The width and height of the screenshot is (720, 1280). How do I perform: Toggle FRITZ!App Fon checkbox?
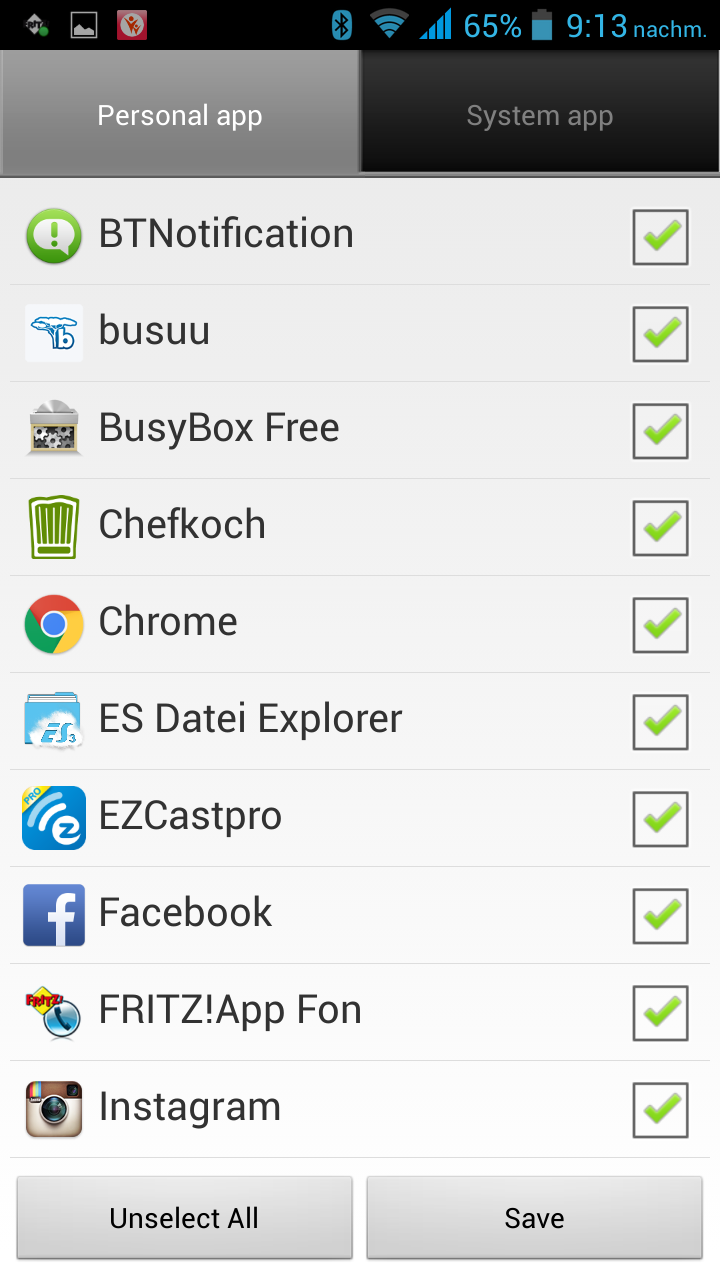click(x=661, y=1013)
